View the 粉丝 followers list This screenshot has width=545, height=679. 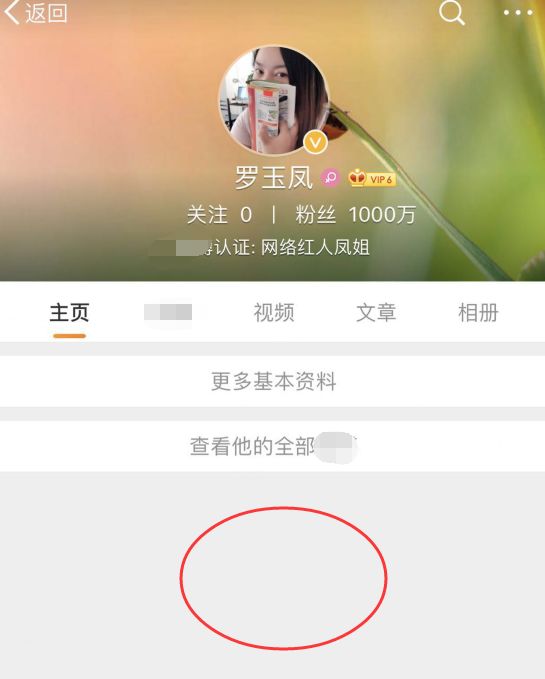click(x=355, y=214)
